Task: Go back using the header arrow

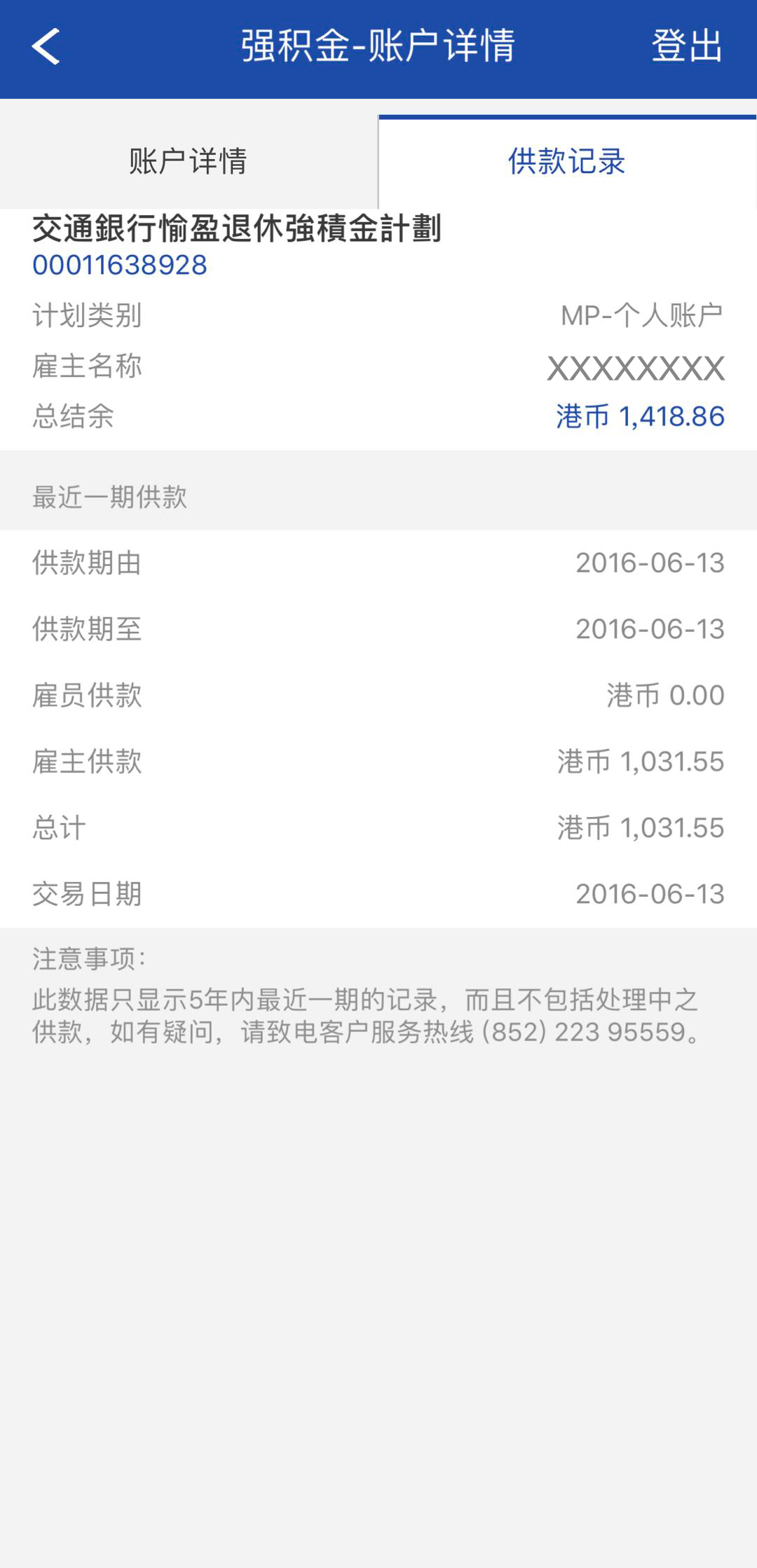Action: point(46,47)
